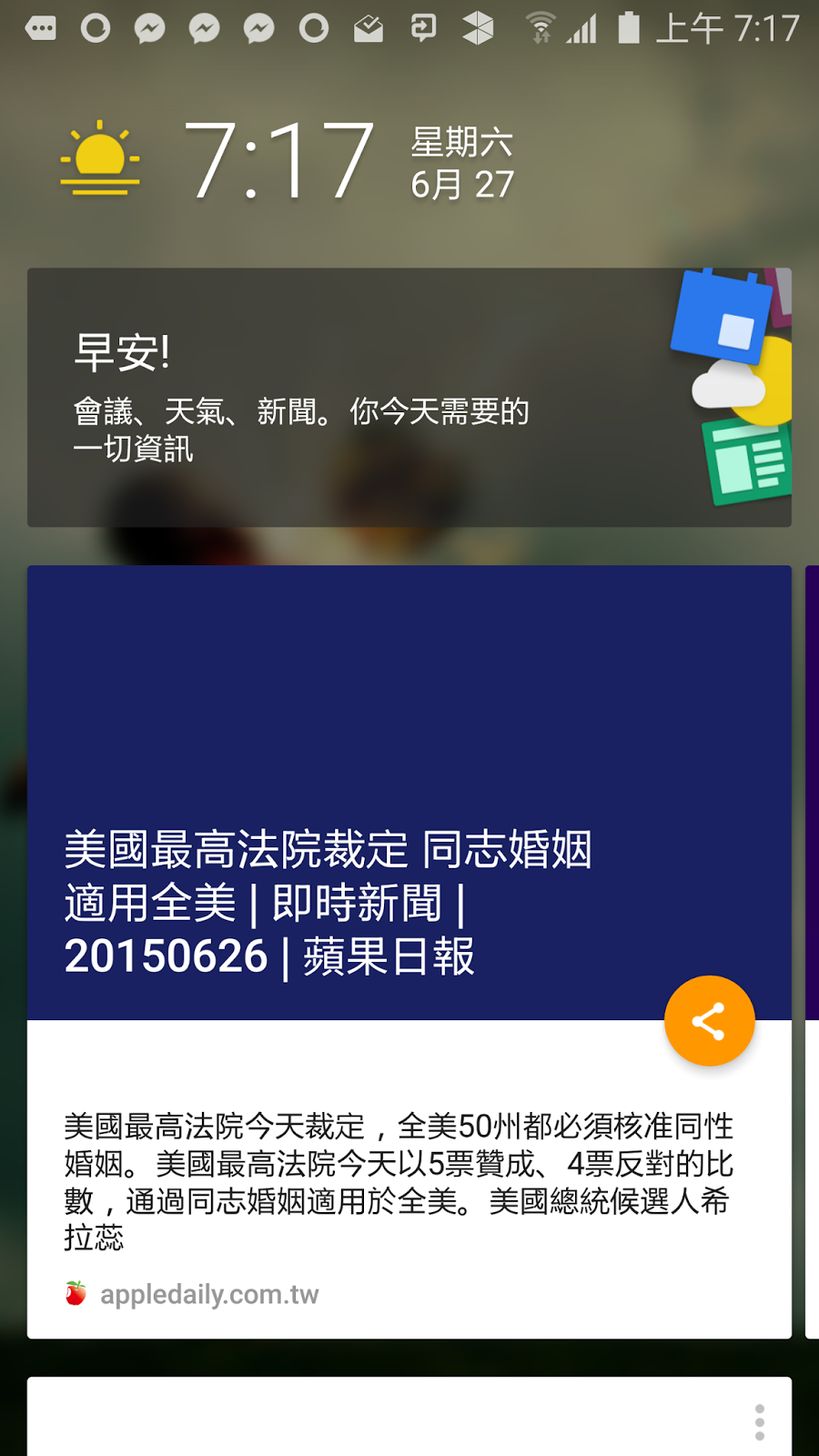819x1456 pixels.
Task: Open the appledaily.com.tw source link
Action: click(x=208, y=1294)
